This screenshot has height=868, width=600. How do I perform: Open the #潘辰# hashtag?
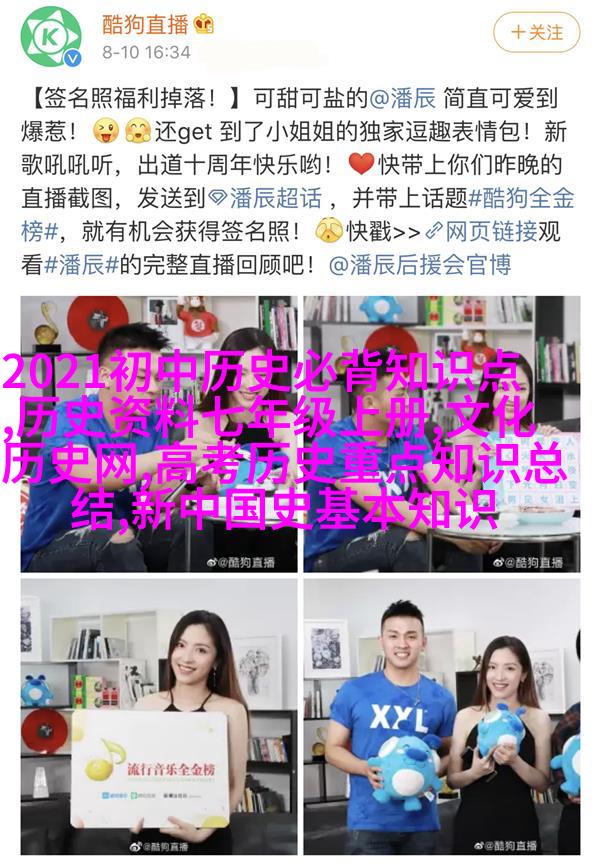[x=83, y=265]
